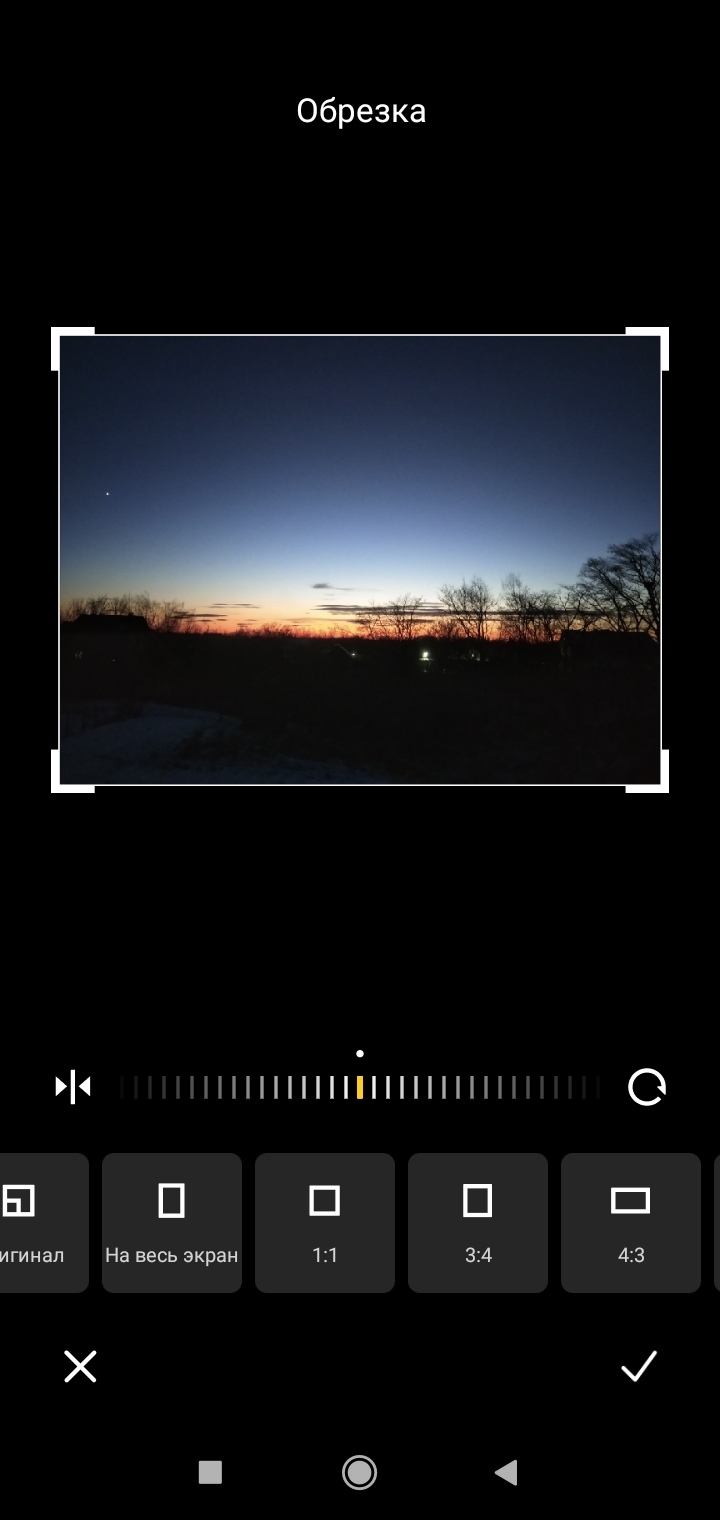Open recent apps with the square button
Viewport: 720px width, 1520px height.
210,1472
